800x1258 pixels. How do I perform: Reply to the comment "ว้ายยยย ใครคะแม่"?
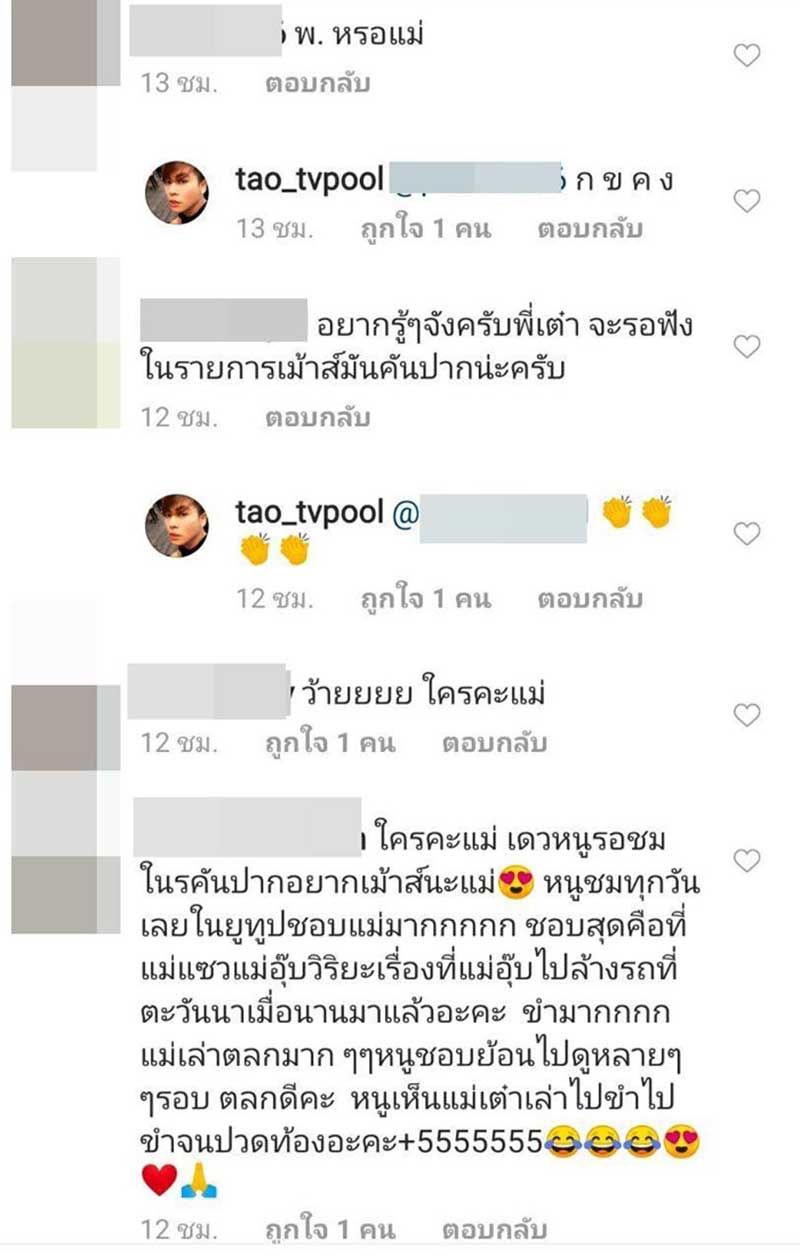495,744
